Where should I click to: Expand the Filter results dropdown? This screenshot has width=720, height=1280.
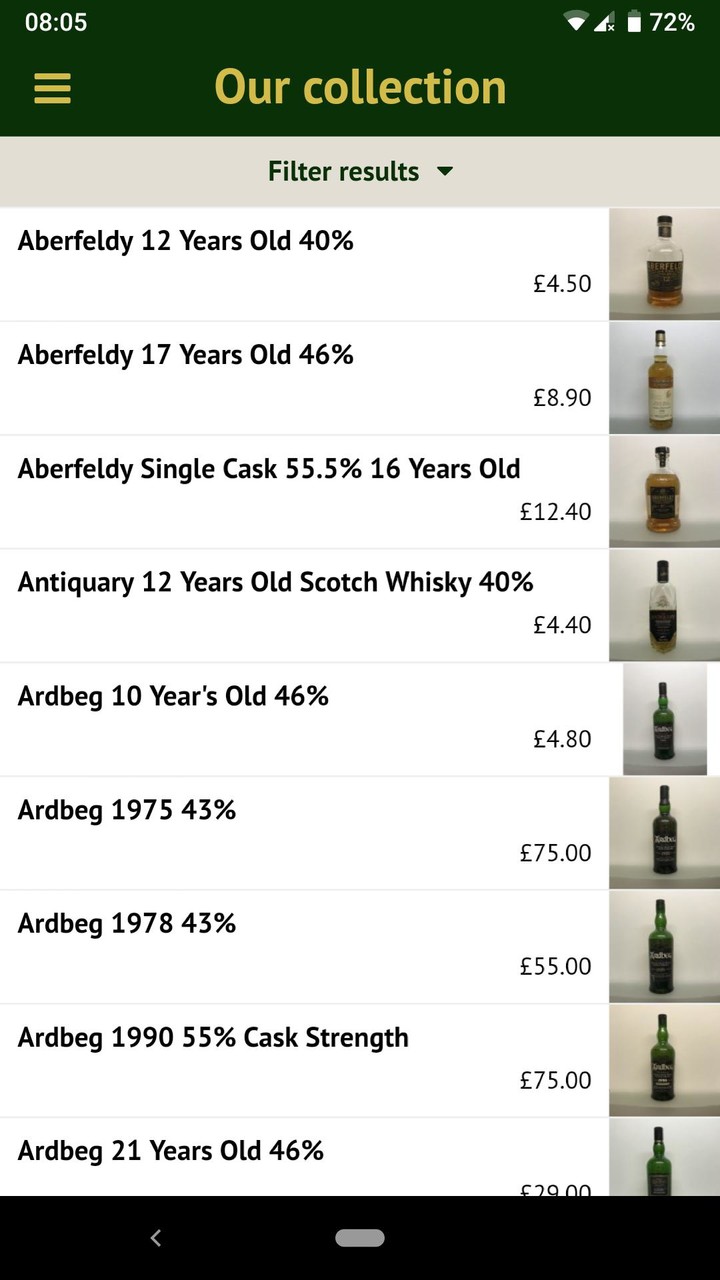[360, 171]
